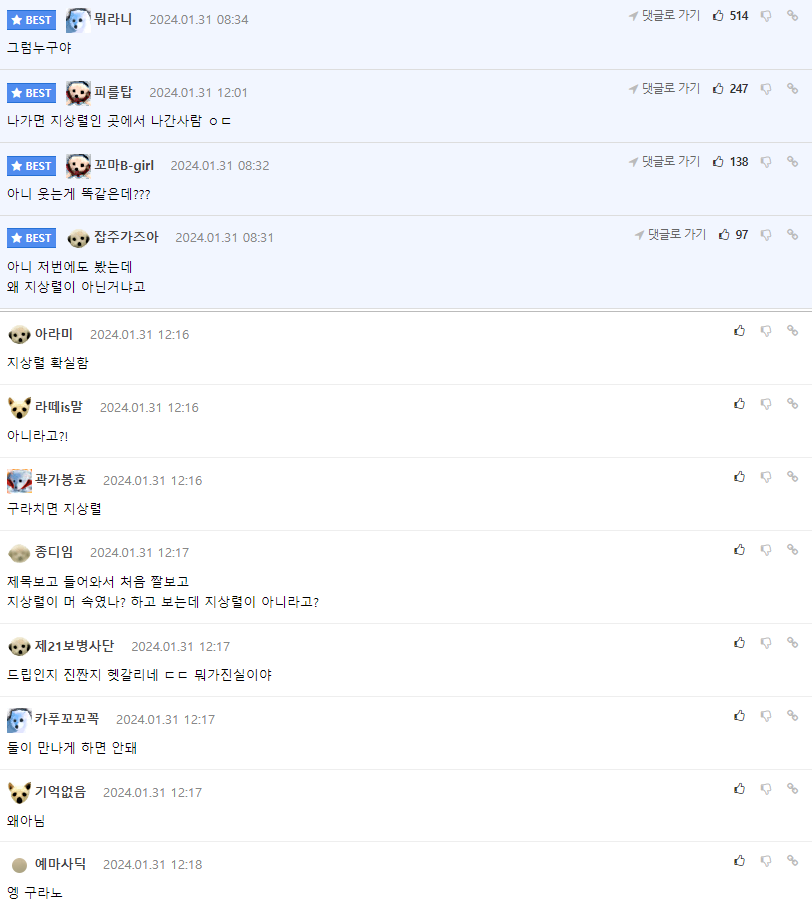Like 뭐라니's best comment
812x913 pixels.
coord(718,16)
